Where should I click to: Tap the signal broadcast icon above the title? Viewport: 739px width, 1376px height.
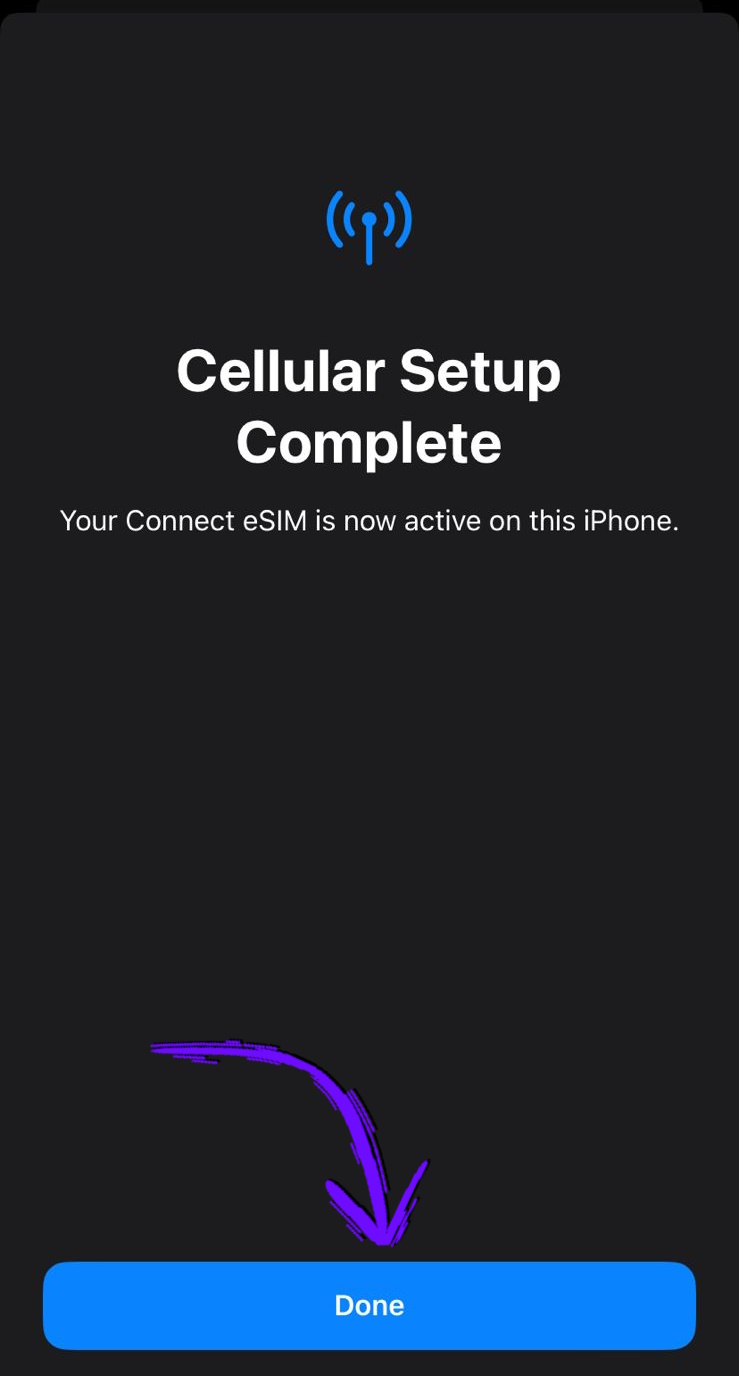(x=369, y=222)
